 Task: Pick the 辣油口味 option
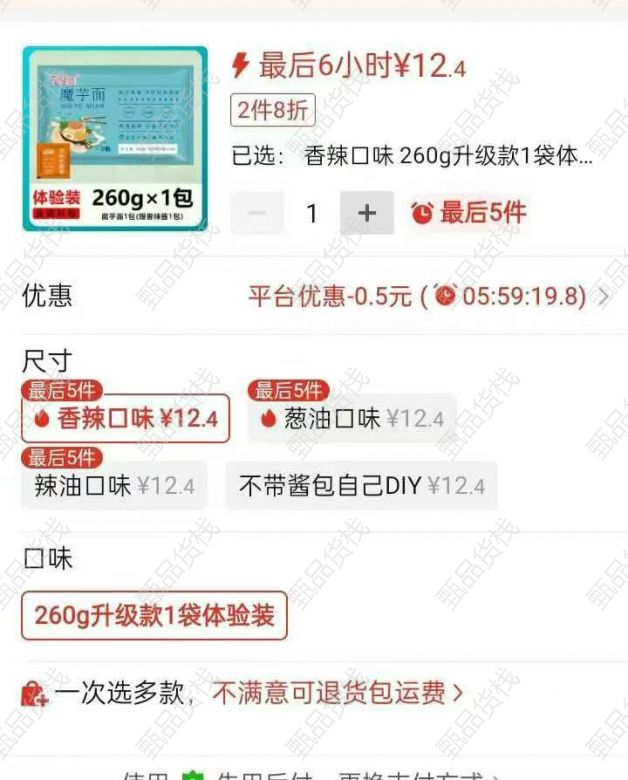[x=114, y=486]
